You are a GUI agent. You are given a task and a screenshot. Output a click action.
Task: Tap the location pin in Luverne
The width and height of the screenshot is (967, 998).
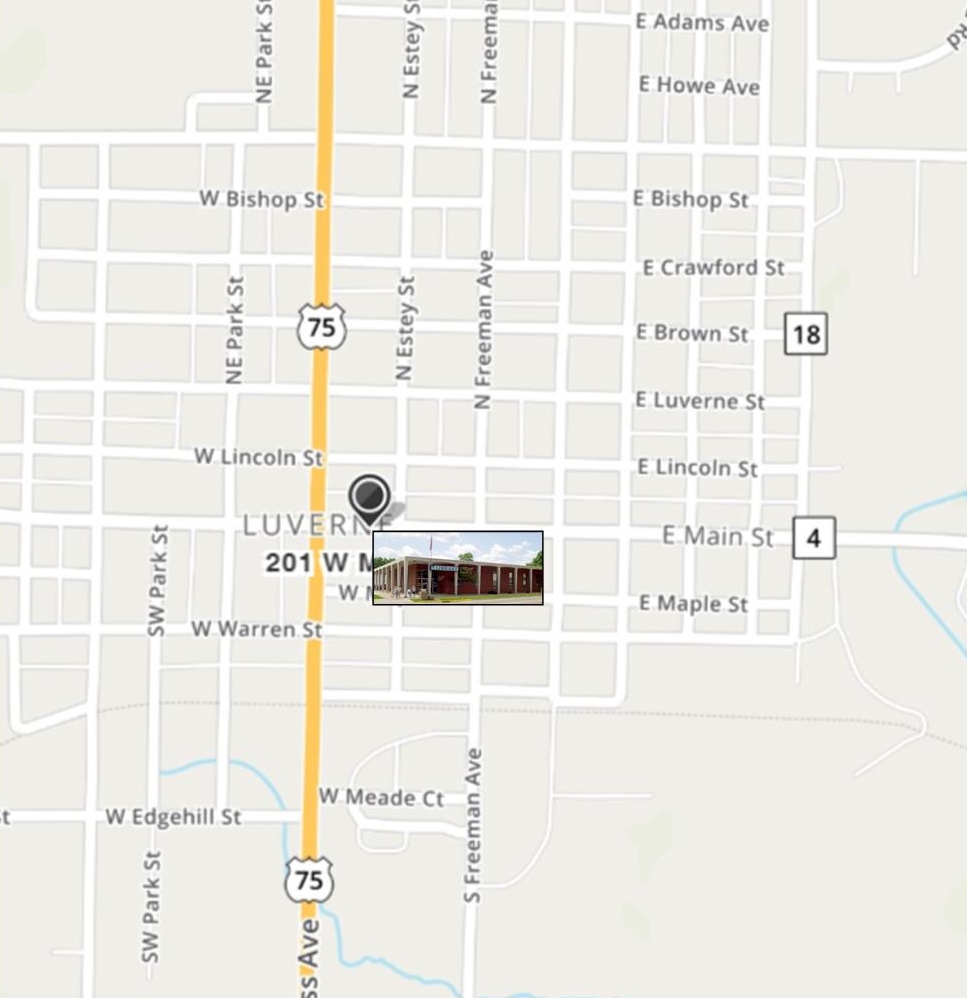coord(369,497)
